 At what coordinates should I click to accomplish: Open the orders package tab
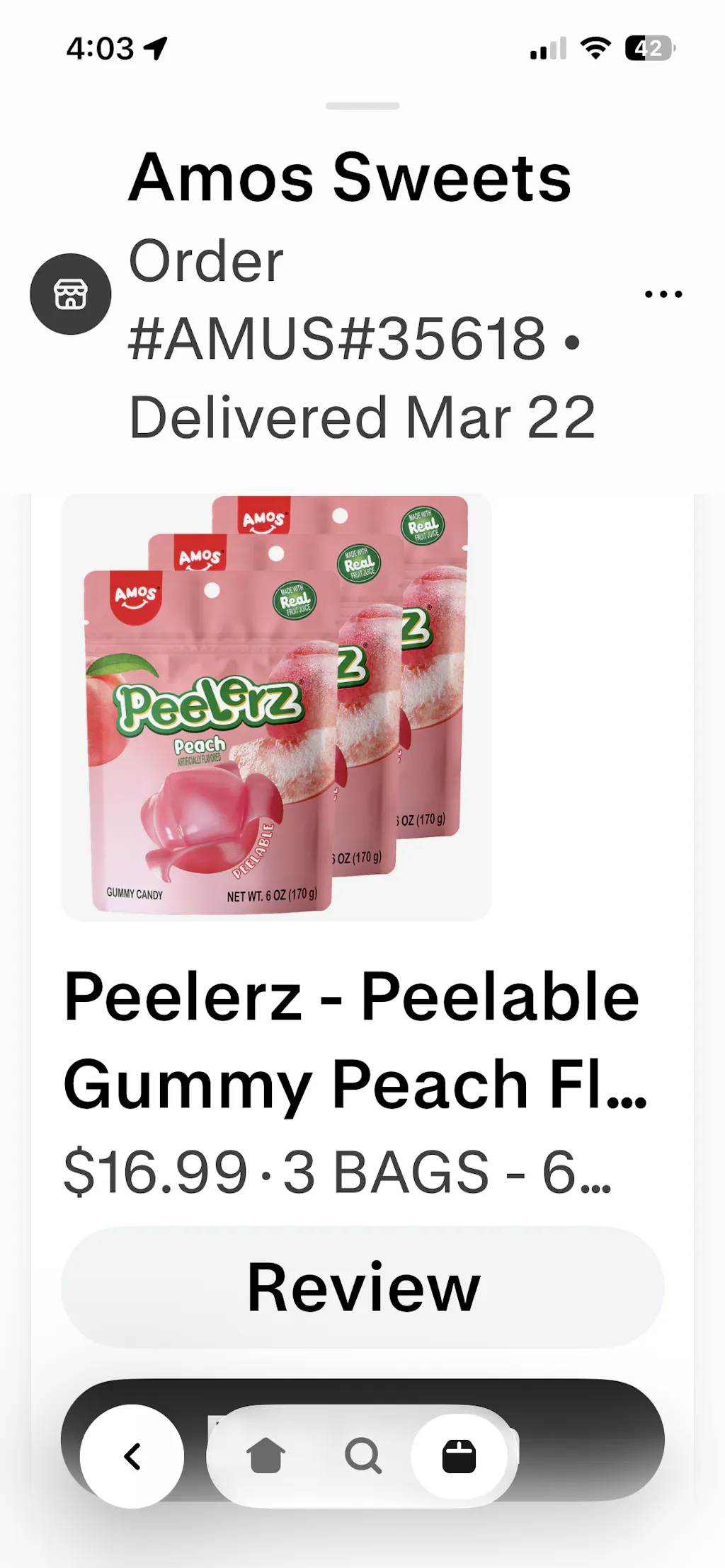[459, 1456]
